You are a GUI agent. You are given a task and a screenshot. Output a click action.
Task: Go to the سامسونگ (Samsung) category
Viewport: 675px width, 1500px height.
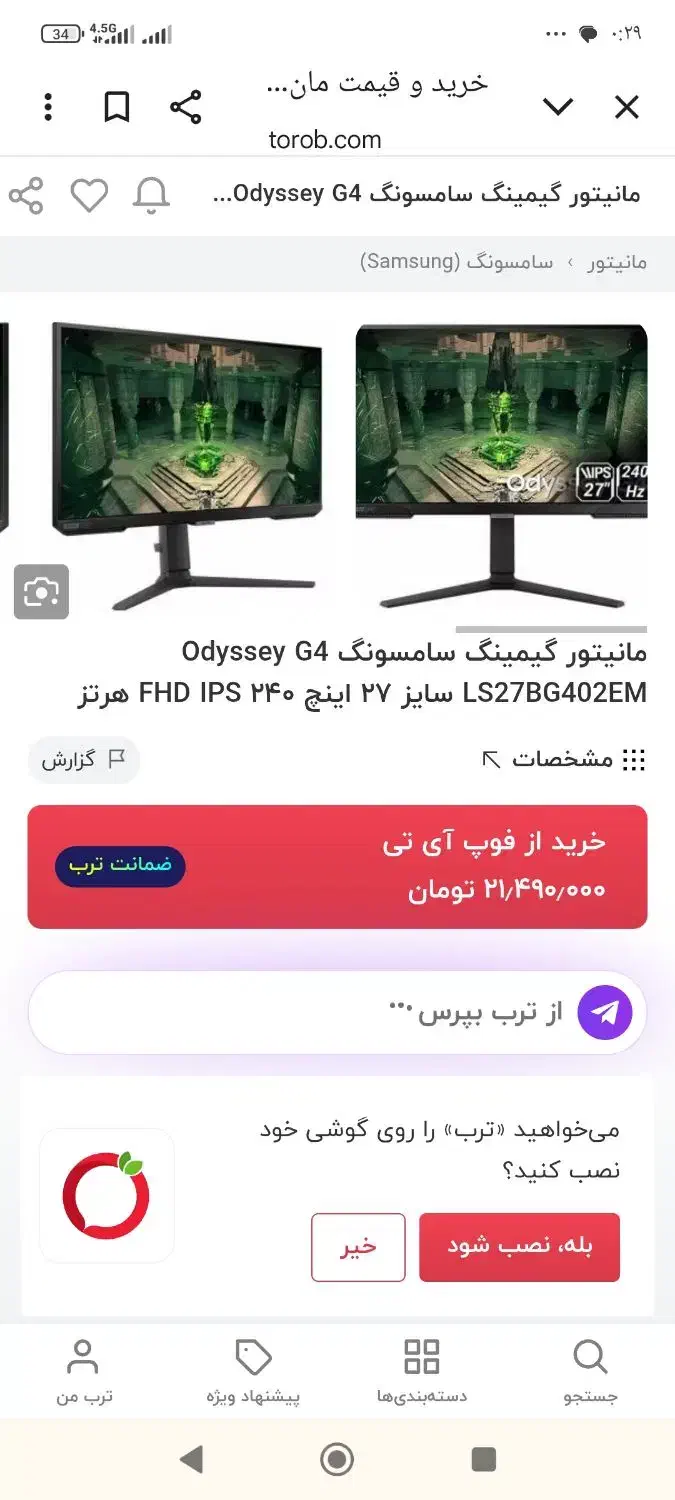[456, 263]
